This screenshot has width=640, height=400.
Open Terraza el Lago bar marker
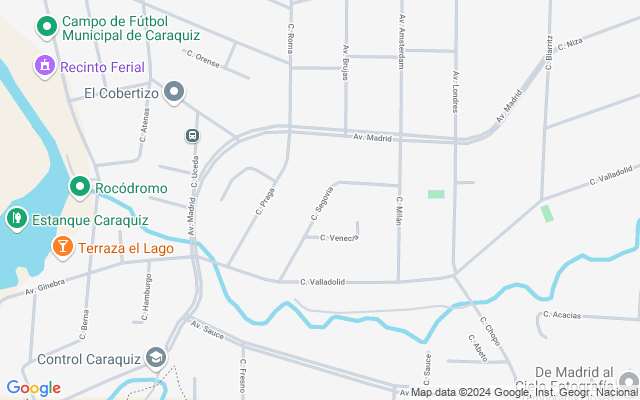[61, 245]
